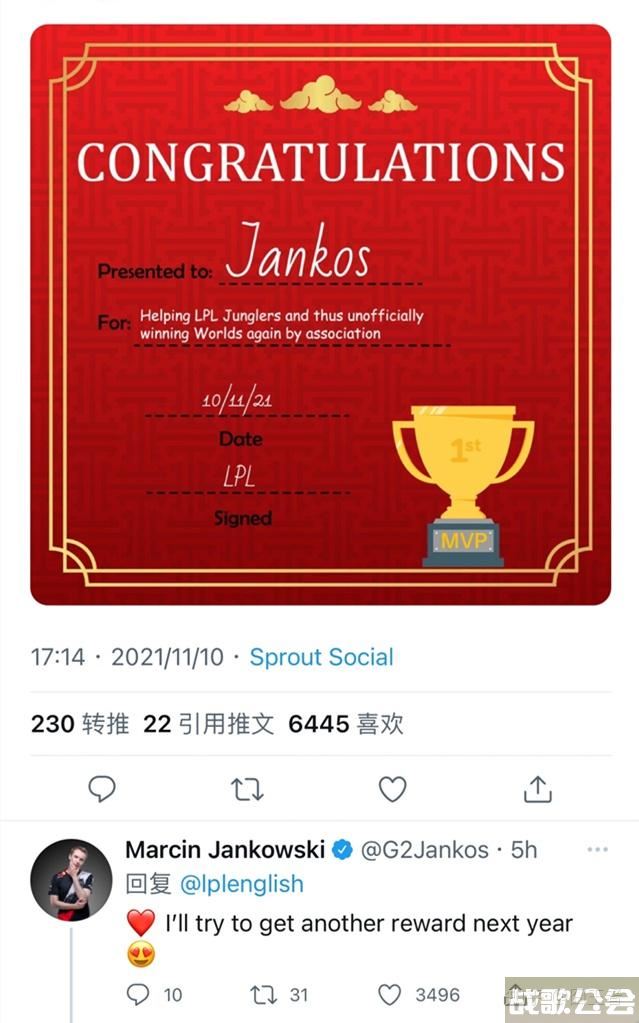639x1023 pixels.
Task: Like Marcin Jankowski's reply
Action: click(390, 994)
